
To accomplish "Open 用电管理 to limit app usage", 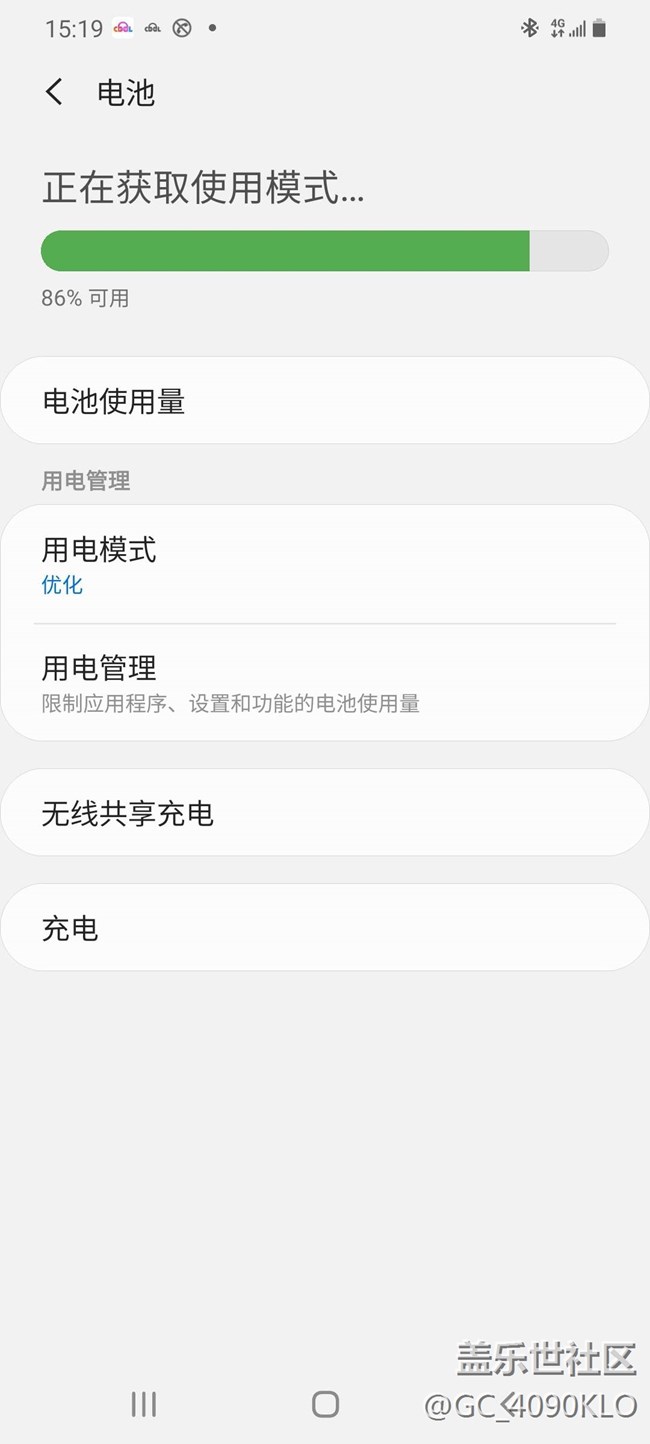I will coord(325,682).
